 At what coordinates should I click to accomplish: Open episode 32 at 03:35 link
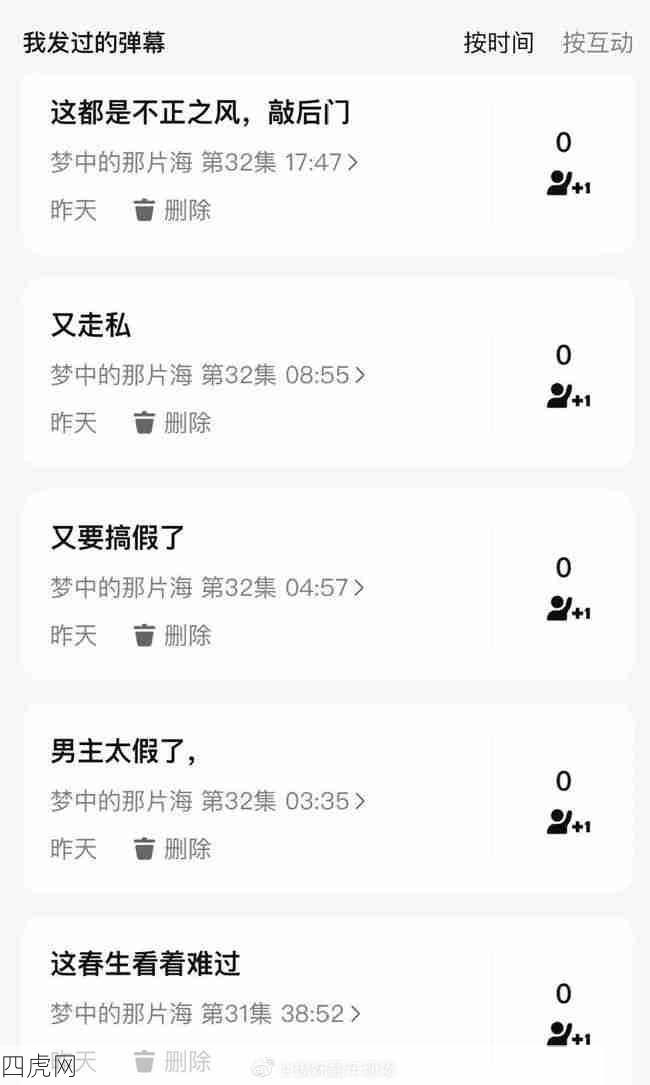point(208,801)
